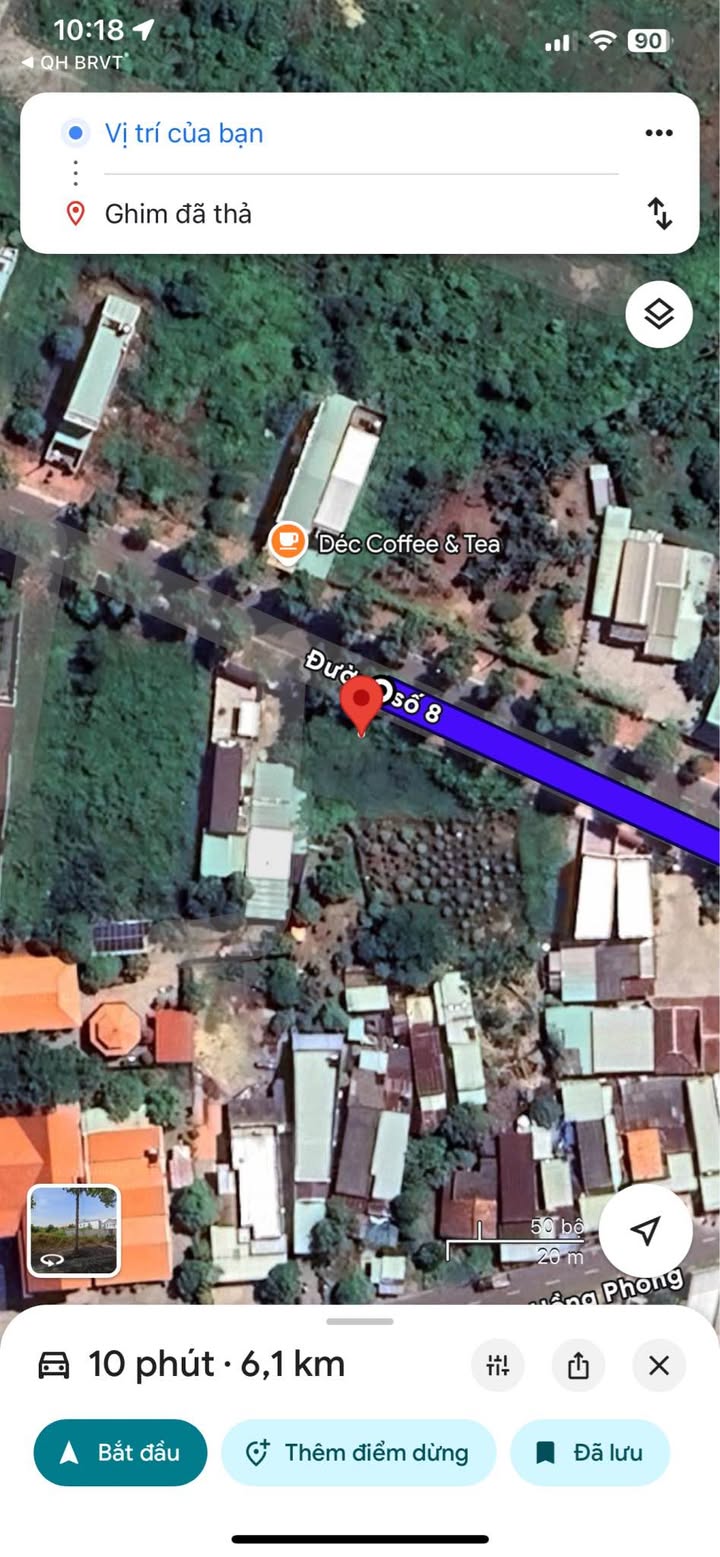Open the three-dot options menu
Image resolution: width=720 pixels, height=1557 pixels.
click(658, 133)
